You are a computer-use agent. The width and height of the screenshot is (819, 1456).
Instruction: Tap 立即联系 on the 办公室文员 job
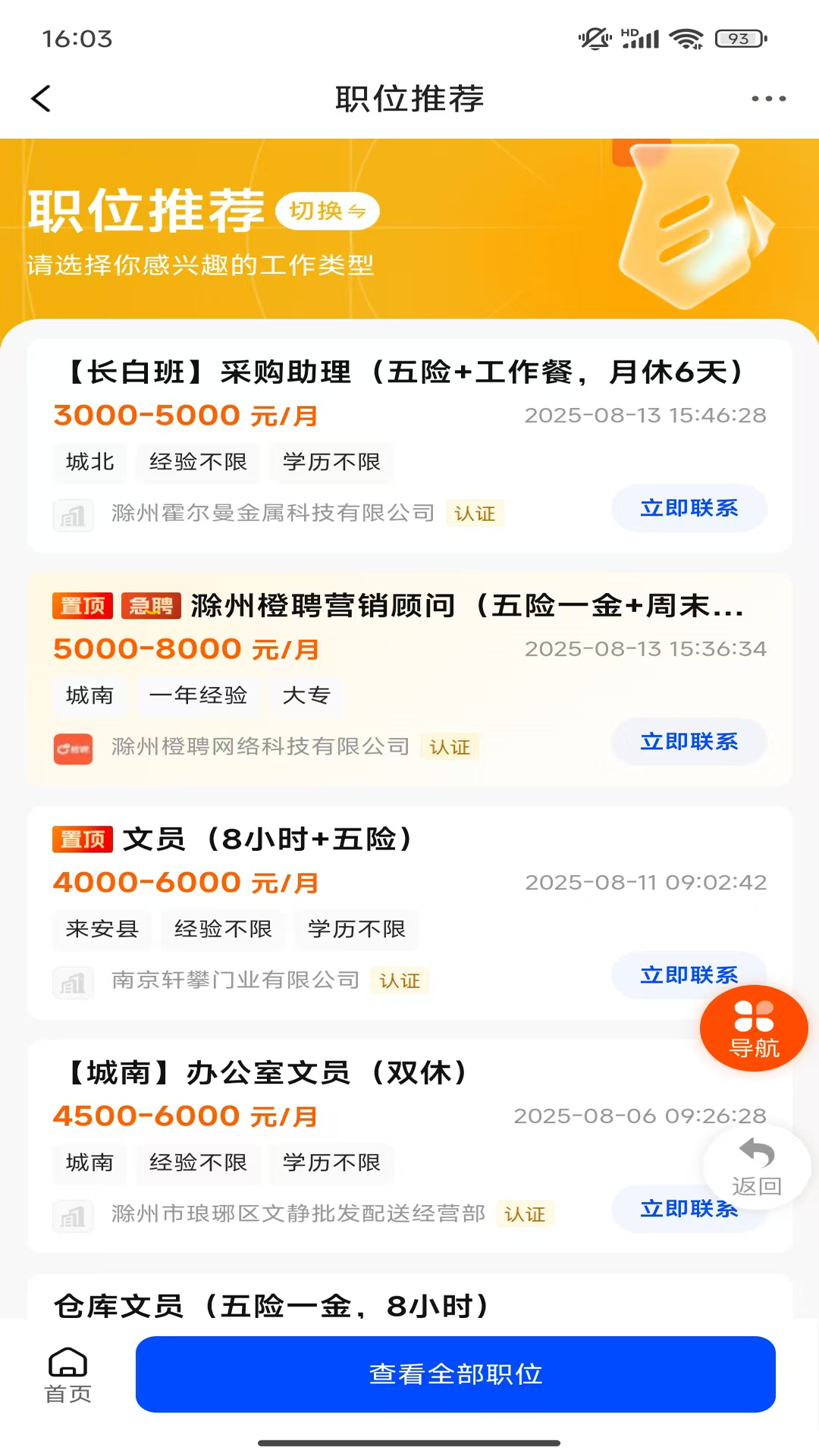pyautogui.click(x=689, y=1210)
